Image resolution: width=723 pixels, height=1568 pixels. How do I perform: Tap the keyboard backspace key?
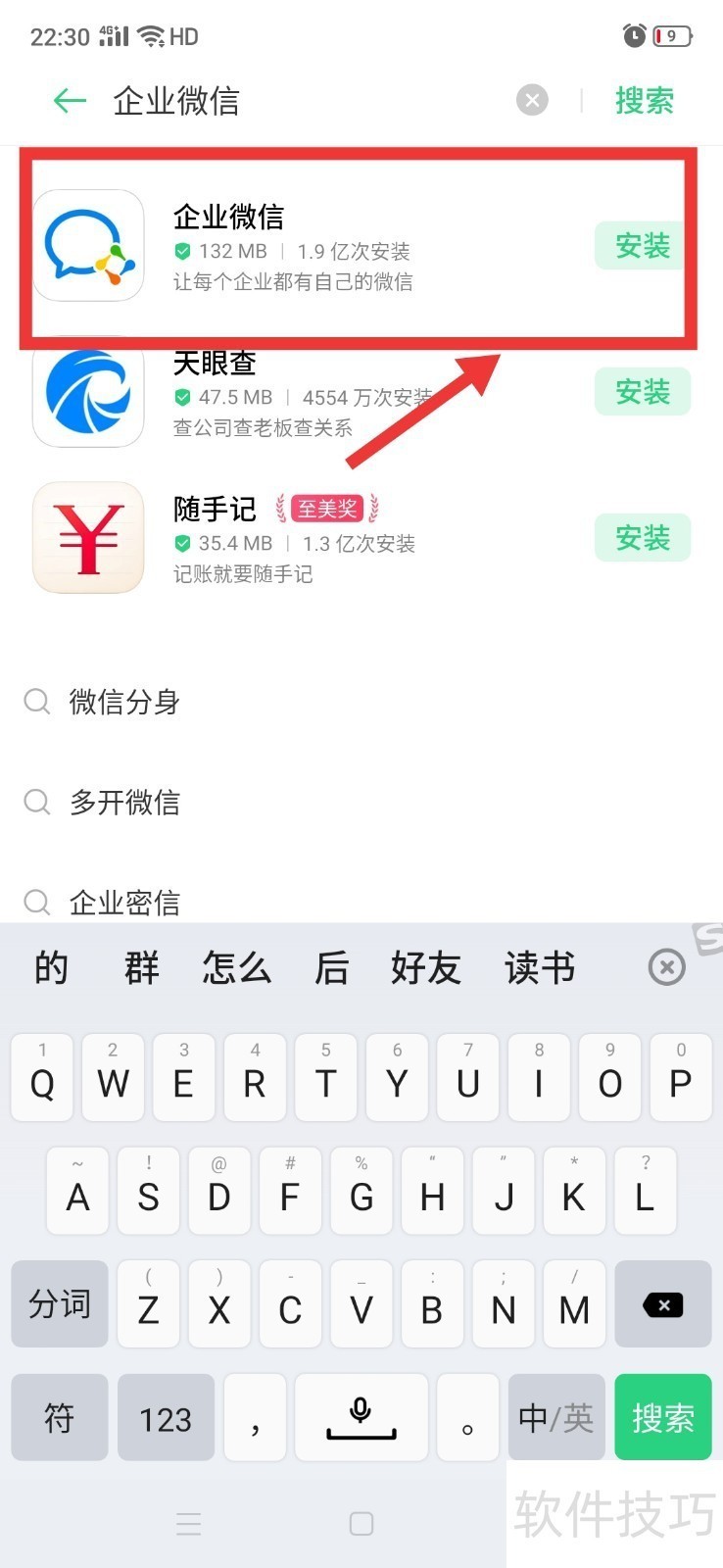pyautogui.click(x=663, y=1304)
